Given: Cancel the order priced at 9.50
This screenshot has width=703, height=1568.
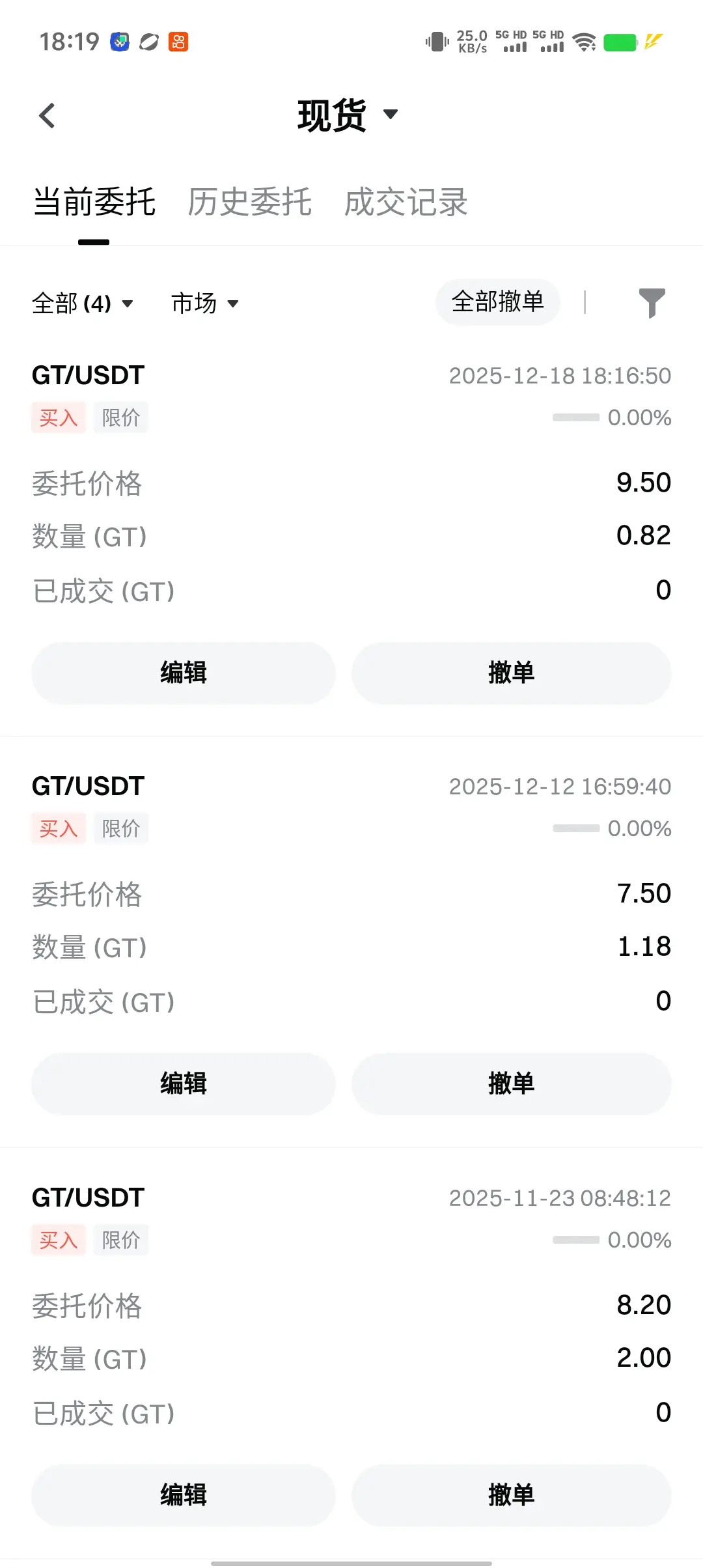Looking at the screenshot, I should tap(511, 673).
